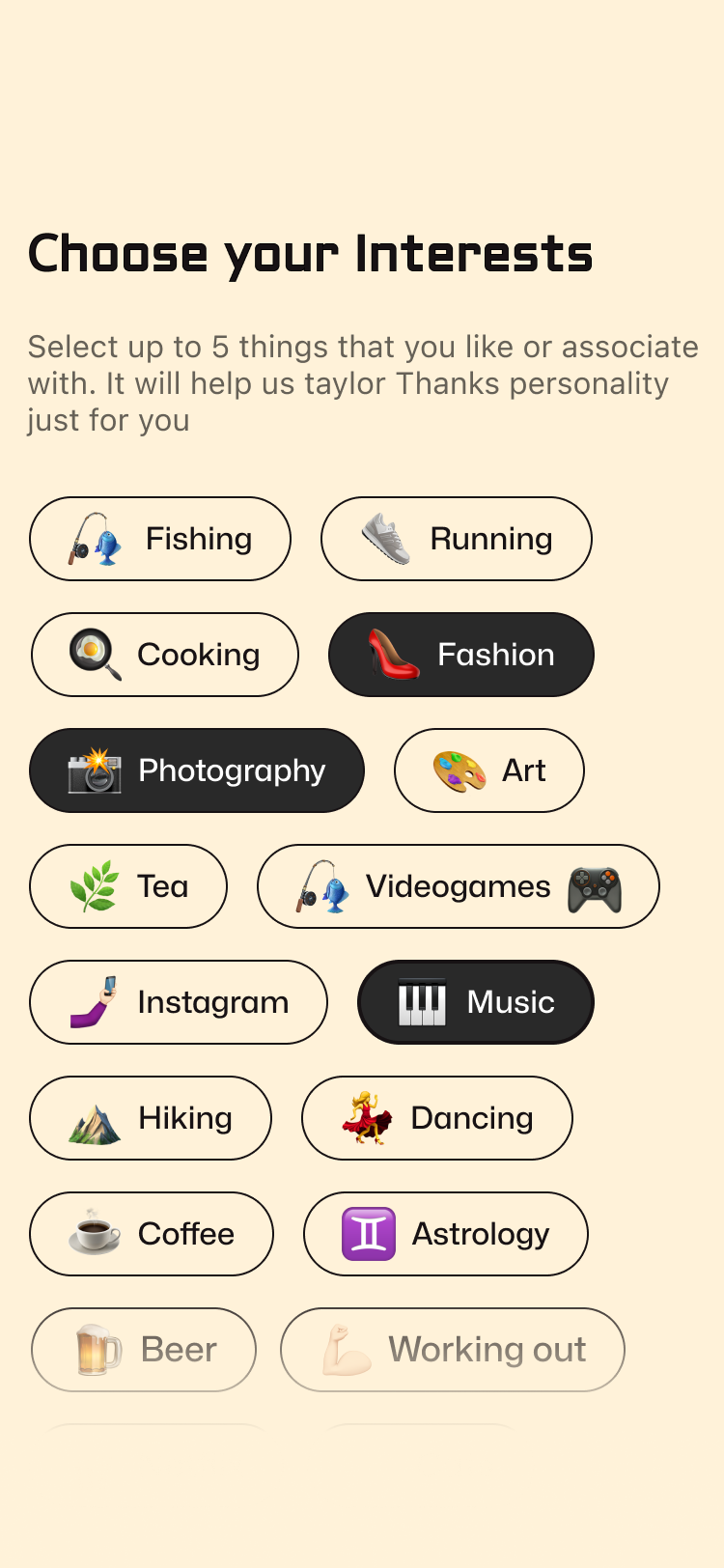This screenshot has height=1568, width=724.
Task: Choose the Astrology chip
Action: [446, 1234]
